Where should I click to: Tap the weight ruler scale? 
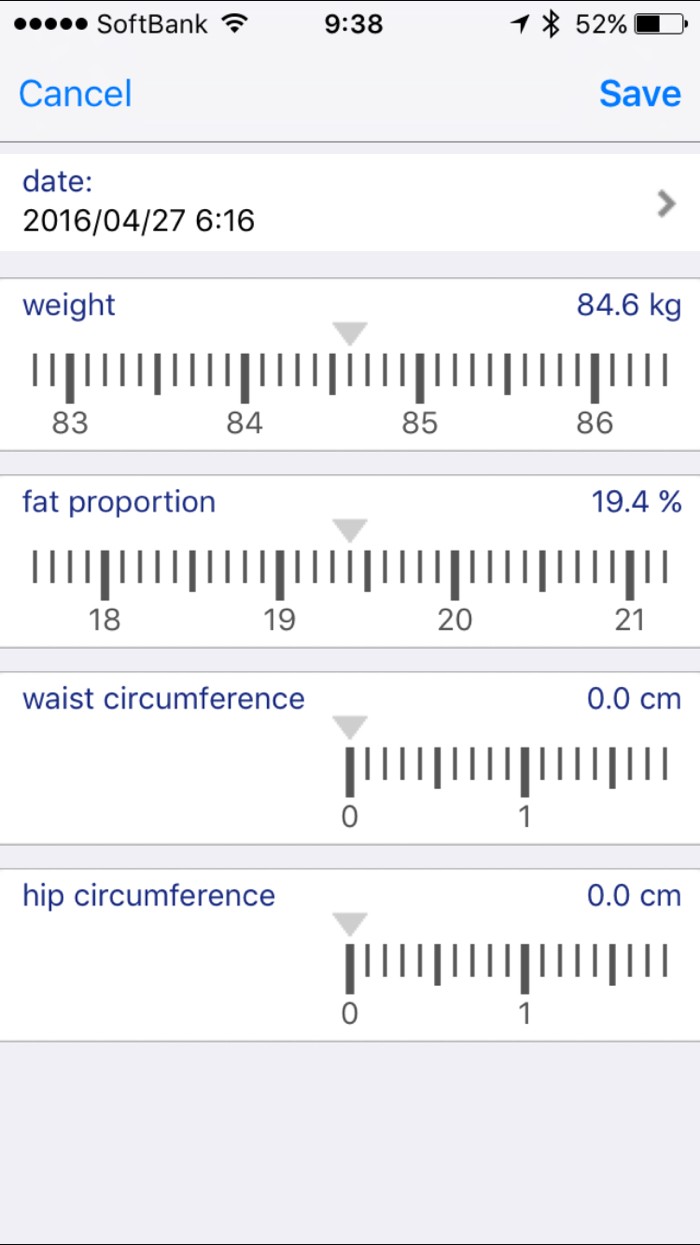tap(350, 378)
